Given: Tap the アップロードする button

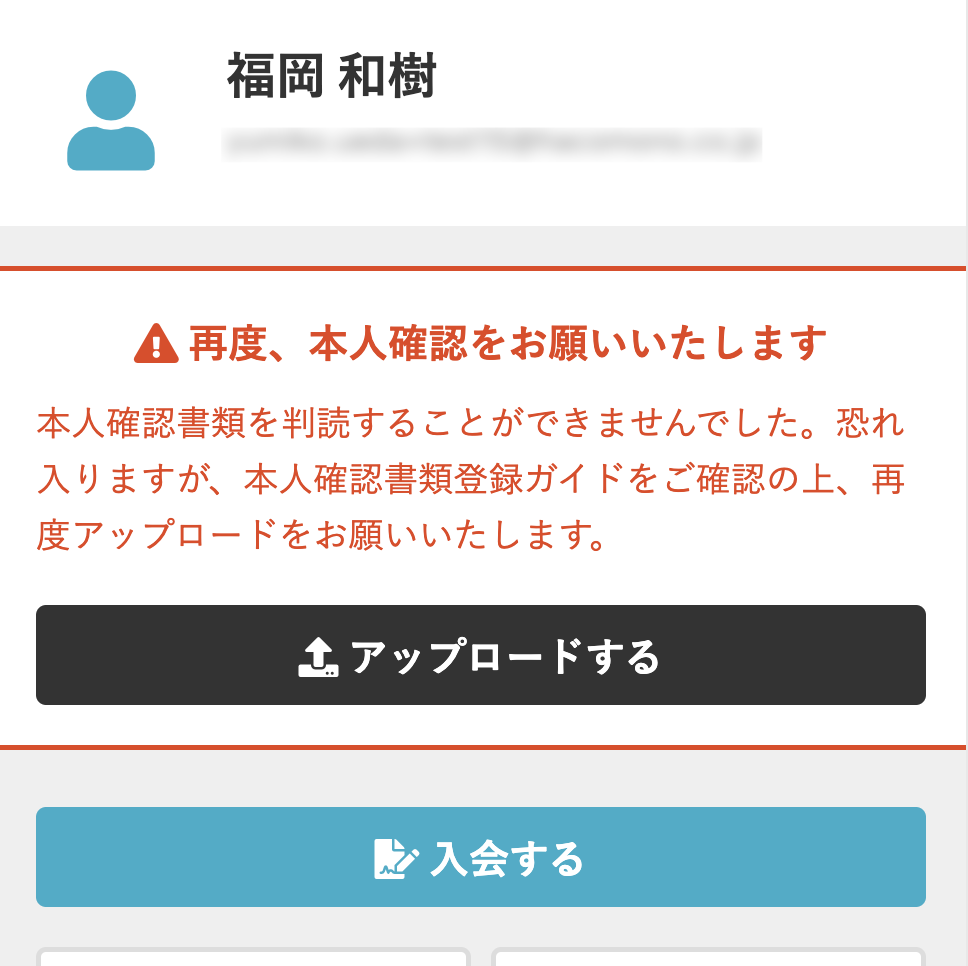Looking at the screenshot, I should pos(481,655).
